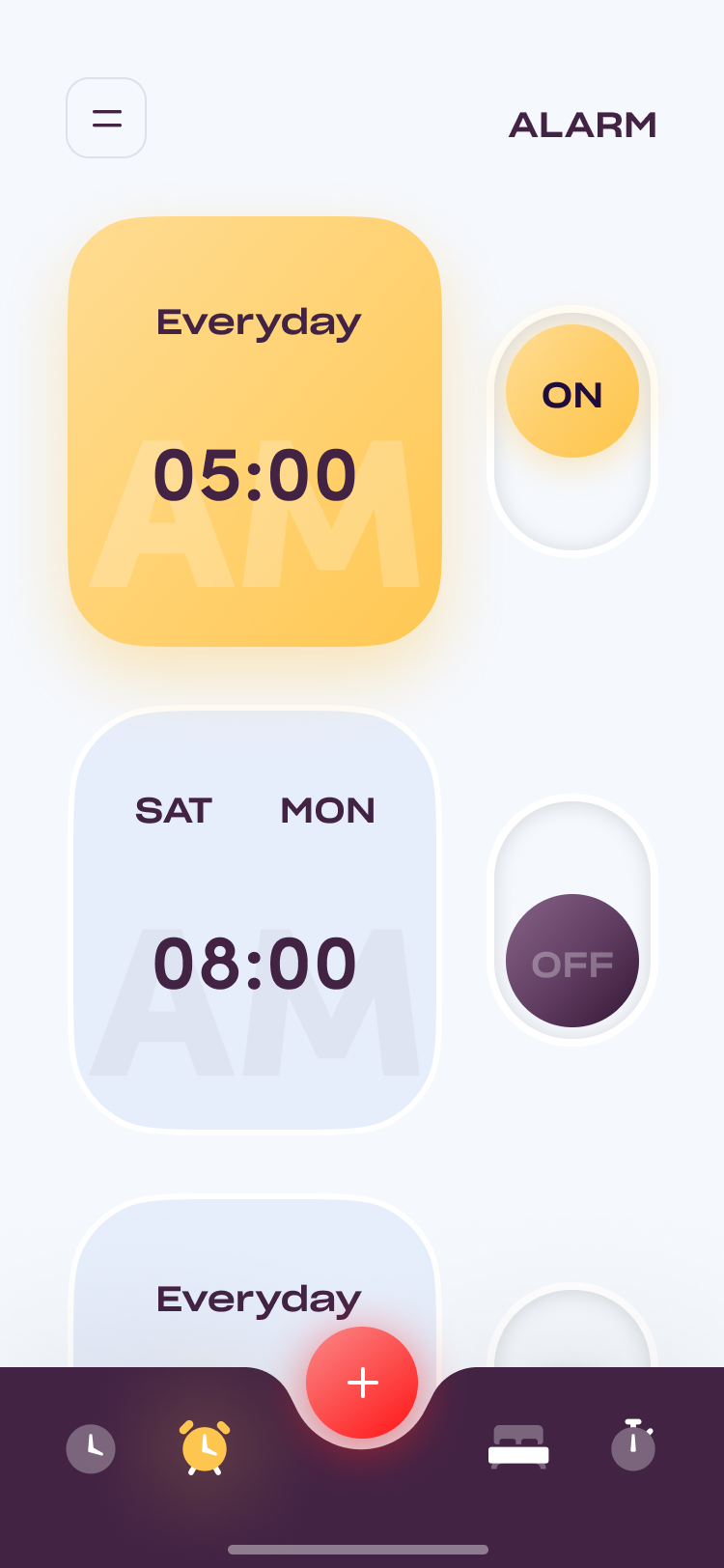Turn off the 05:00 alarm switch
Screen dimensions: 724x1568
[572, 431]
